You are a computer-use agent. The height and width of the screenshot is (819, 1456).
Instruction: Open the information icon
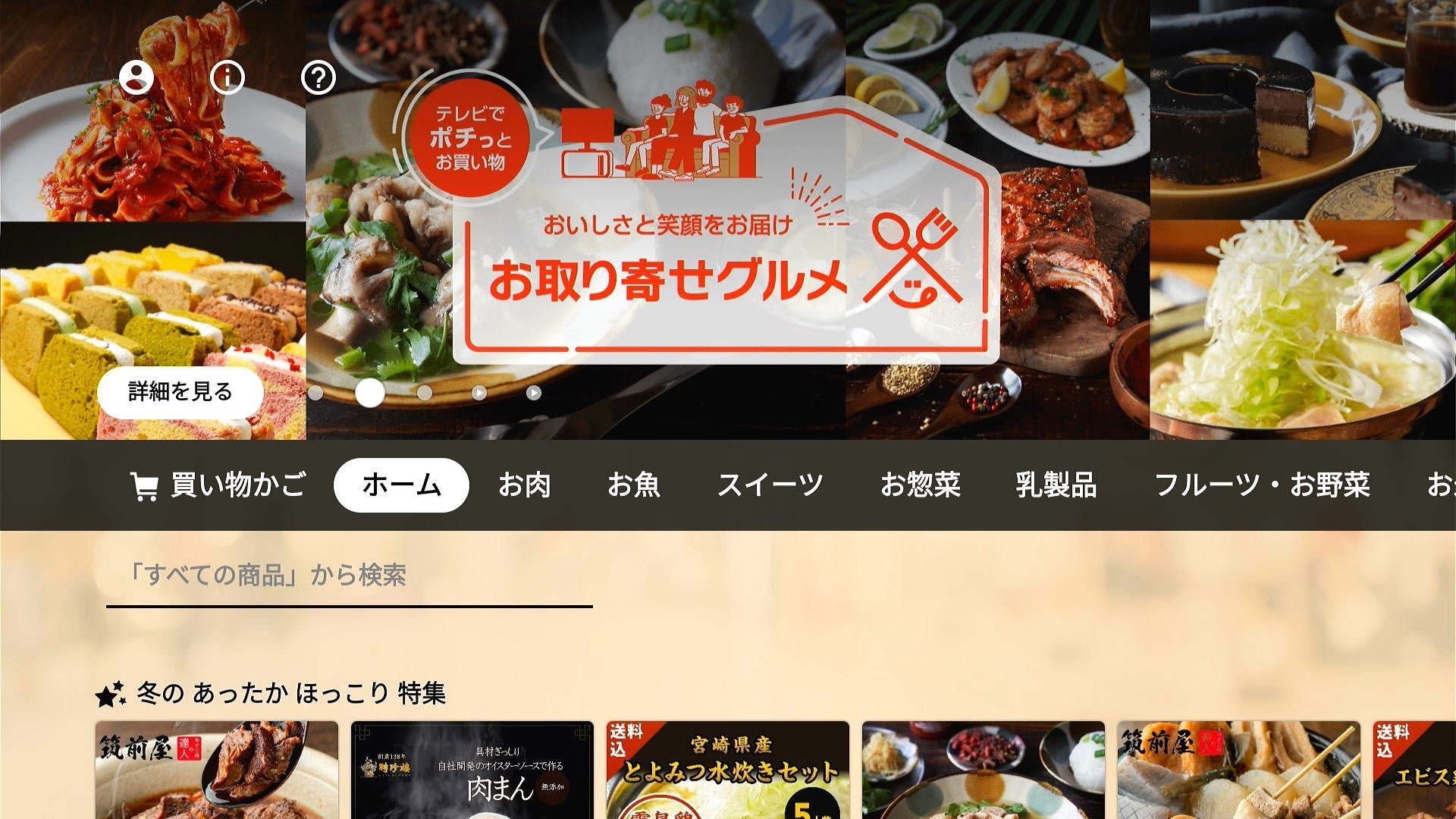tap(227, 77)
